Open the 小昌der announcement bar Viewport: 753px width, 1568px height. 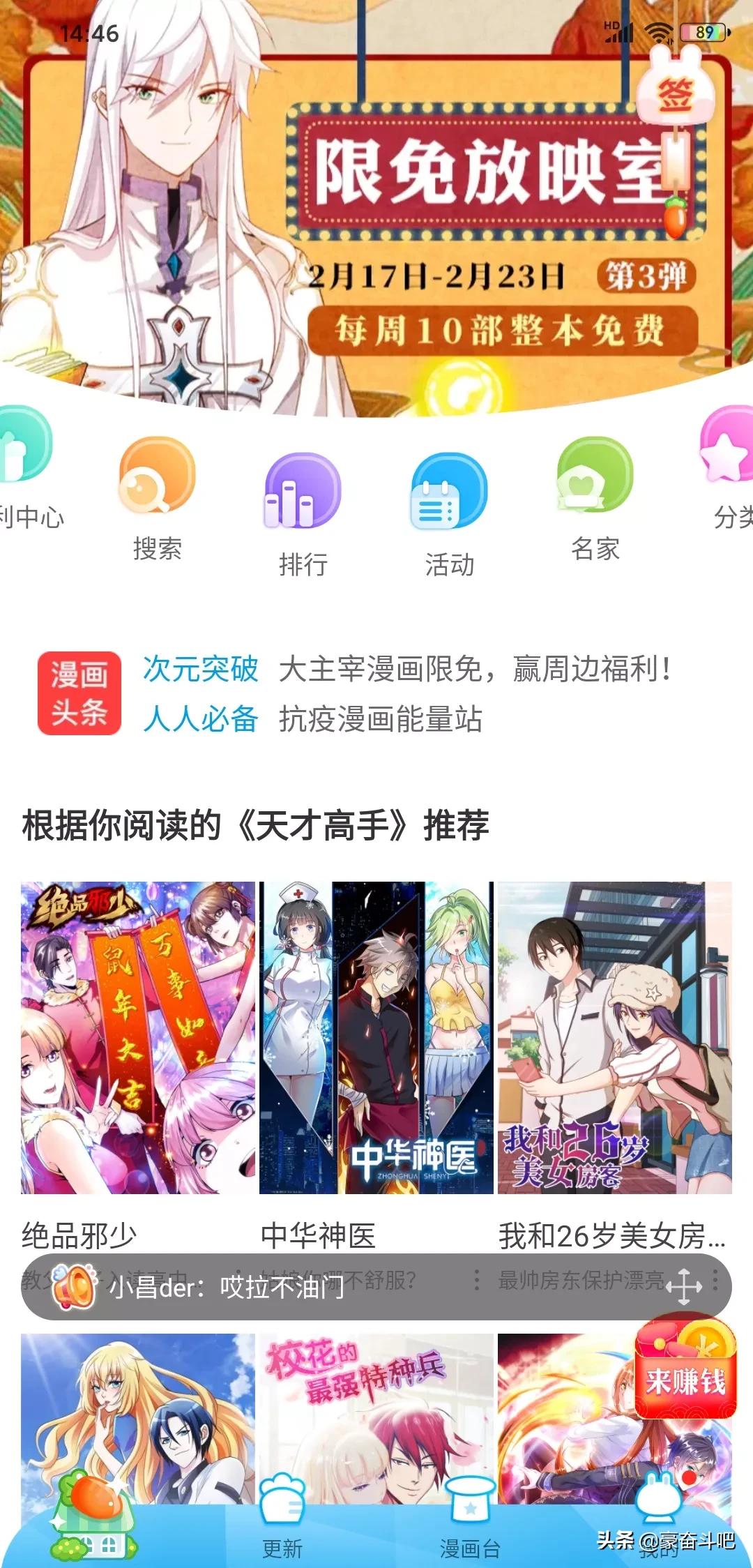coord(376,1287)
